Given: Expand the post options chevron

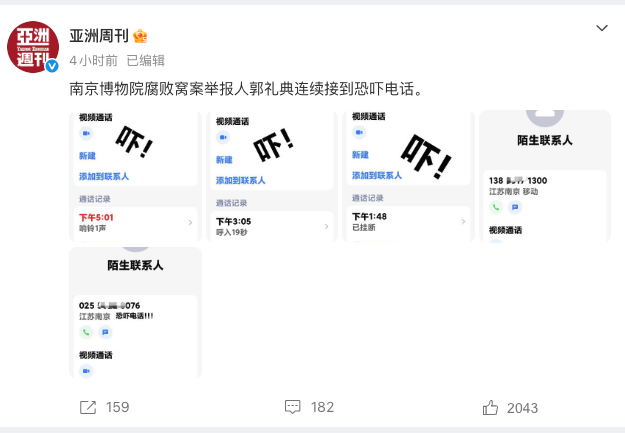Looking at the screenshot, I should click(601, 28).
